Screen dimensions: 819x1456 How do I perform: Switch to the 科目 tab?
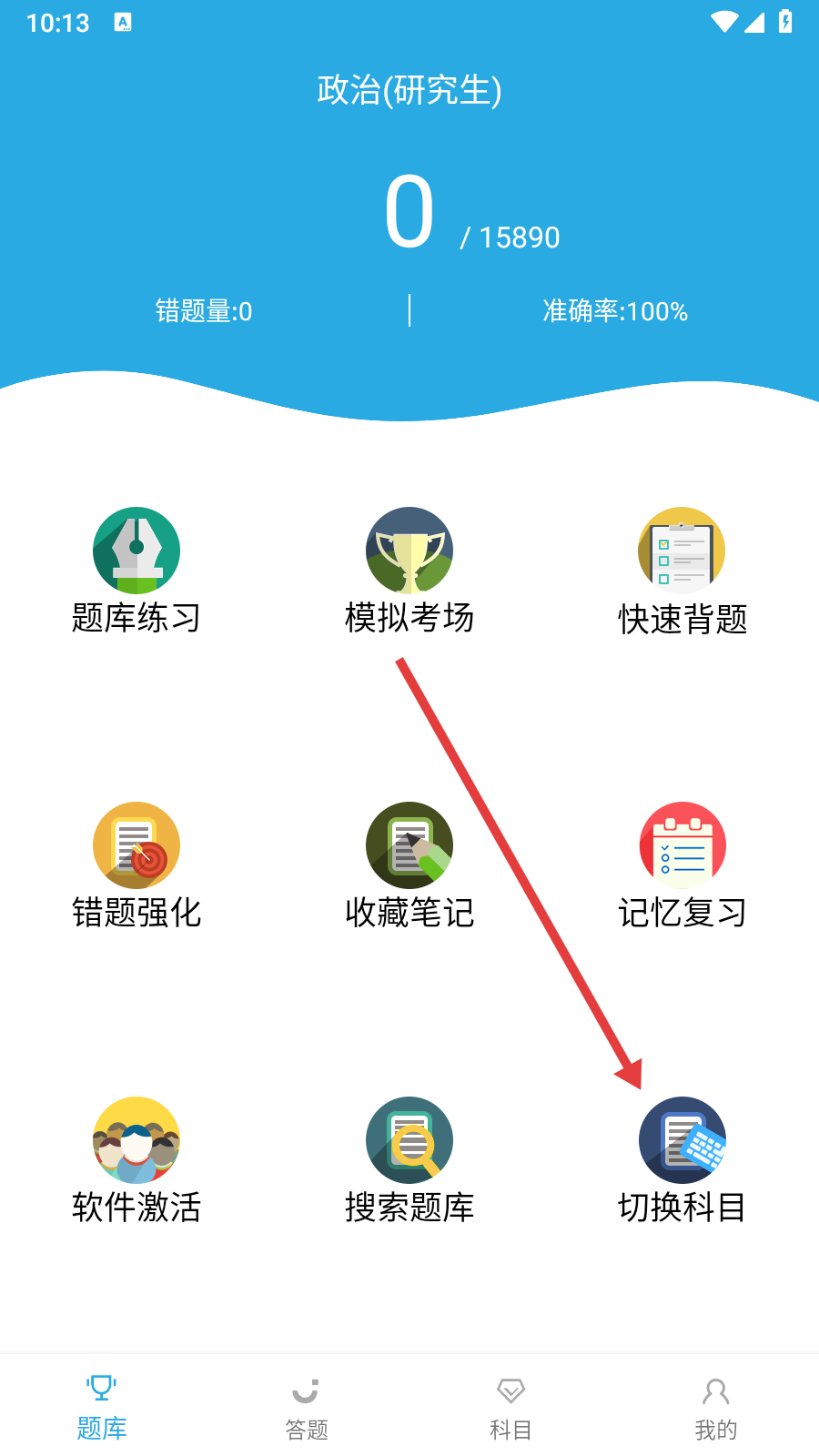(x=511, y=1407)
